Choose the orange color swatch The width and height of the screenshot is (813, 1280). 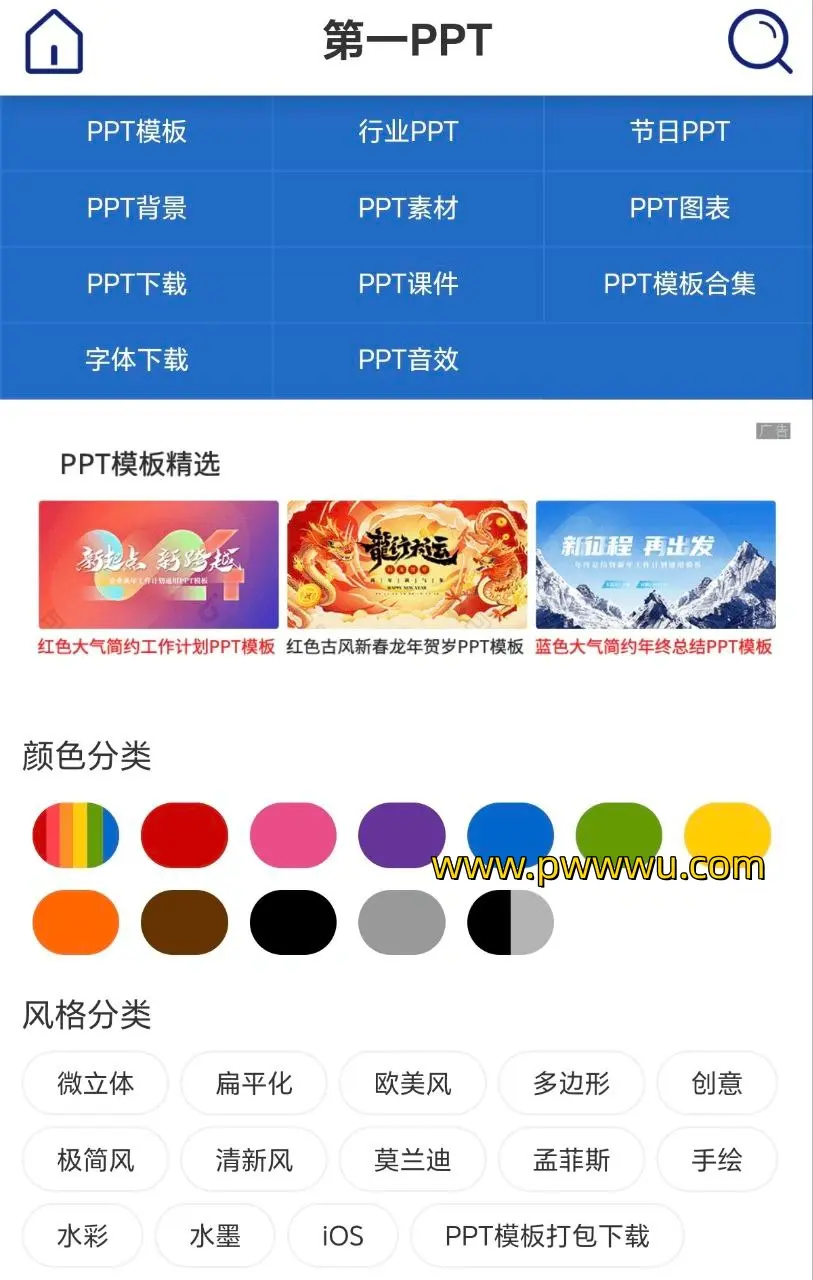[x=76, y=922]
